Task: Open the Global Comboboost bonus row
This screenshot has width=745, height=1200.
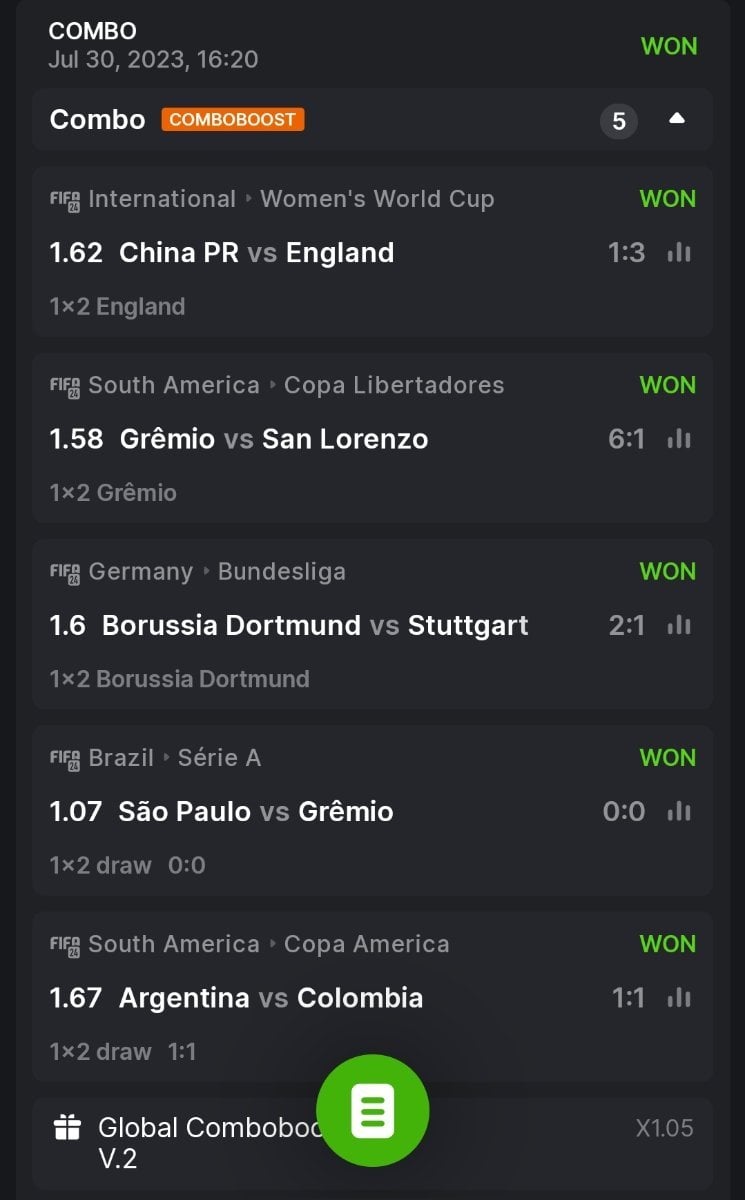Action: tap(200, 1142)
